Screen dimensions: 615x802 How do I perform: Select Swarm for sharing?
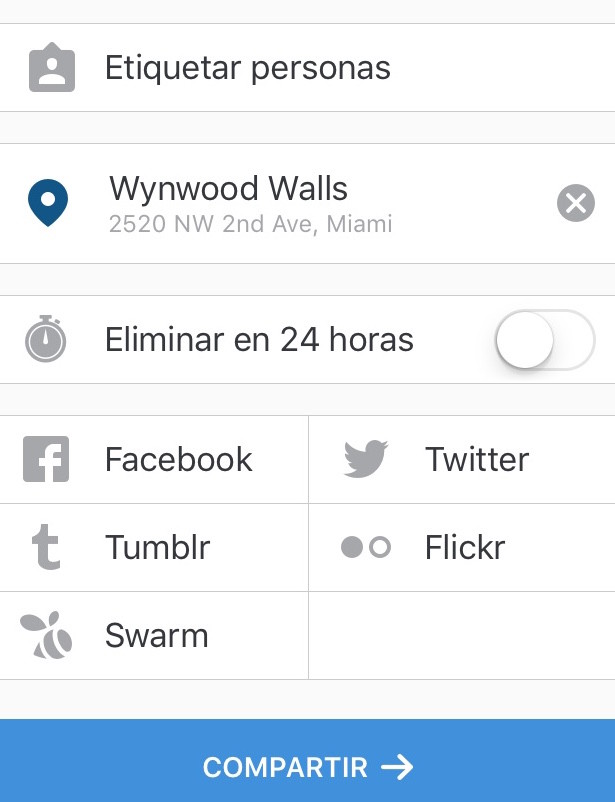[x=154, y=636]
